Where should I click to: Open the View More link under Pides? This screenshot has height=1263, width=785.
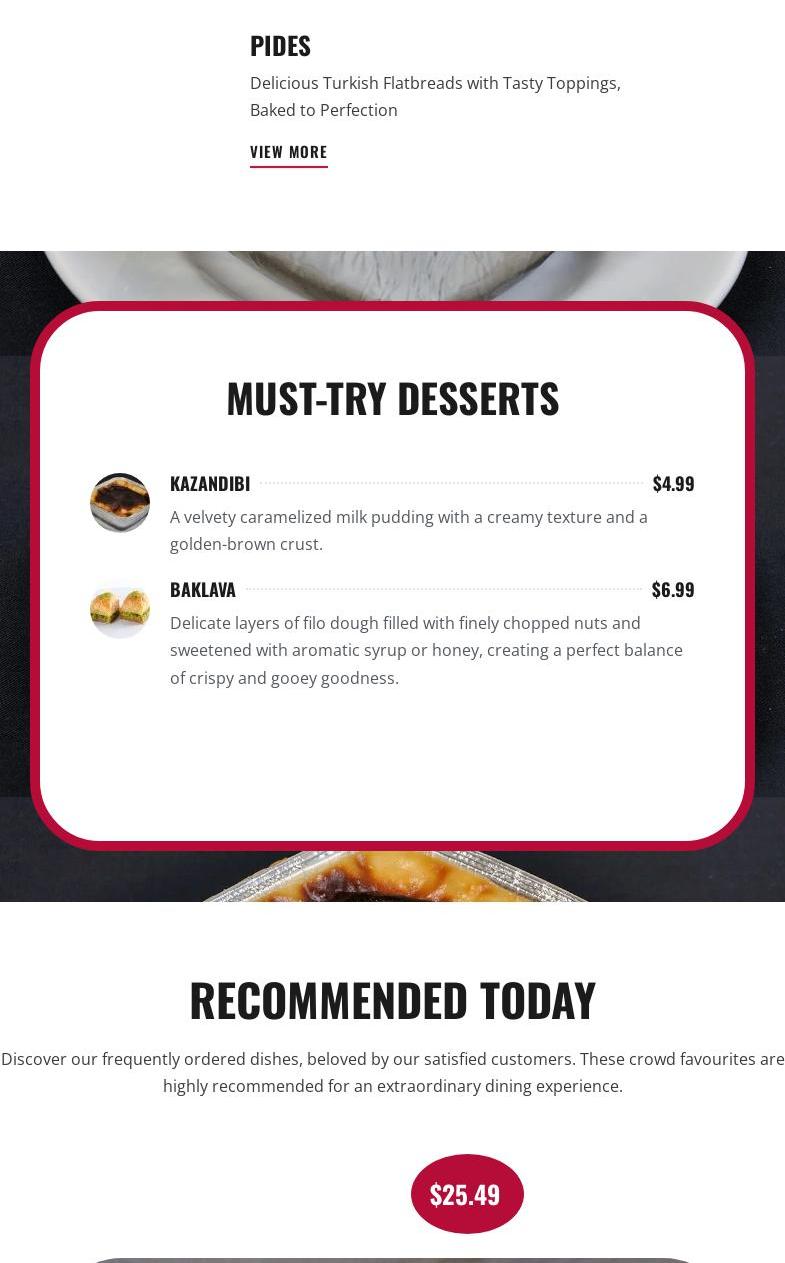[288, 152]
